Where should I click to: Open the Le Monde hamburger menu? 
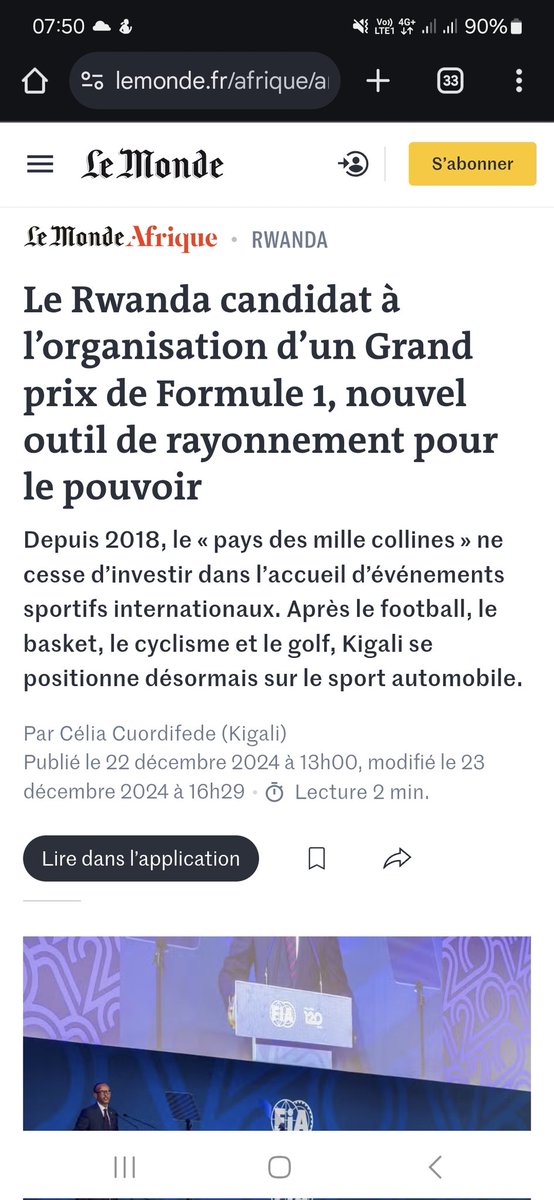click(40, 164)
